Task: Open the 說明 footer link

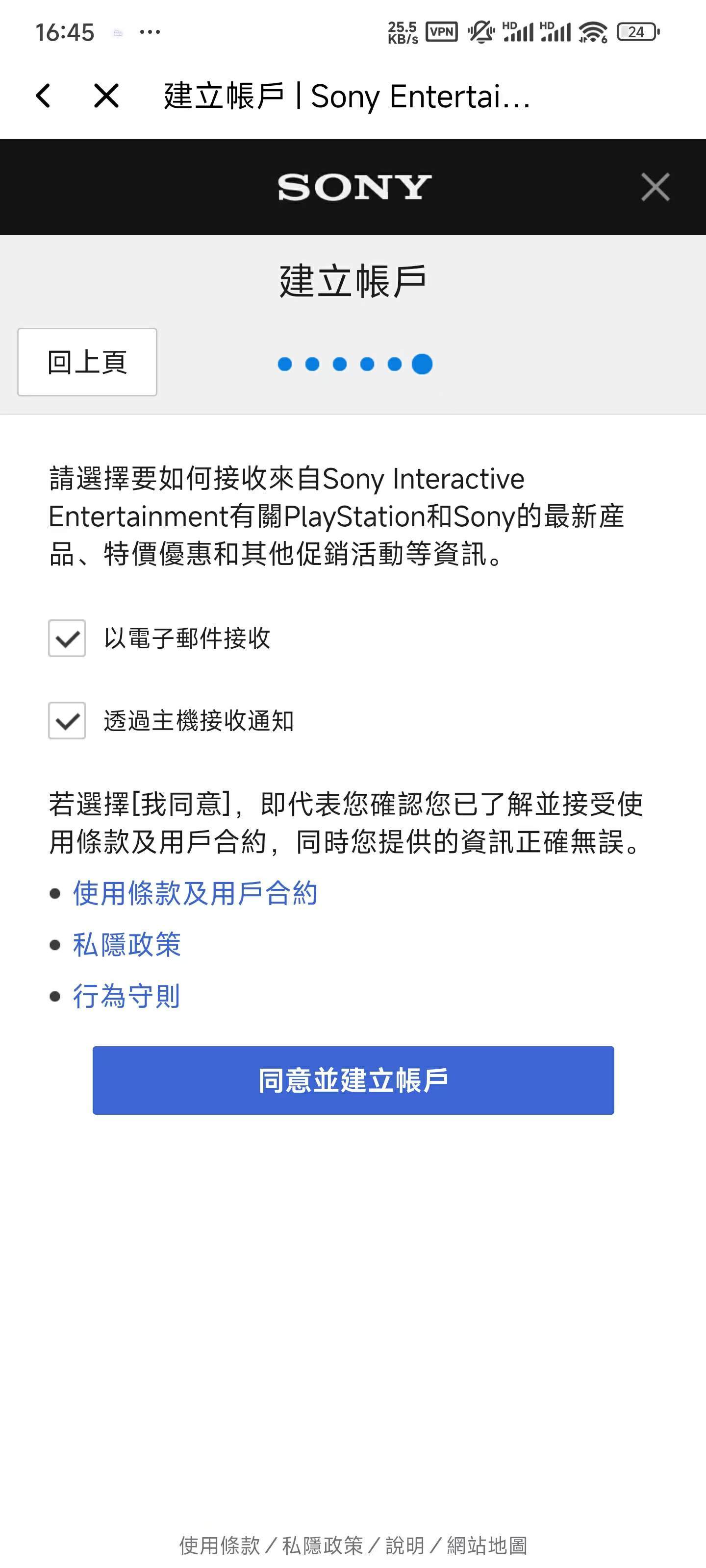Action: click(x=404, y=1545)
